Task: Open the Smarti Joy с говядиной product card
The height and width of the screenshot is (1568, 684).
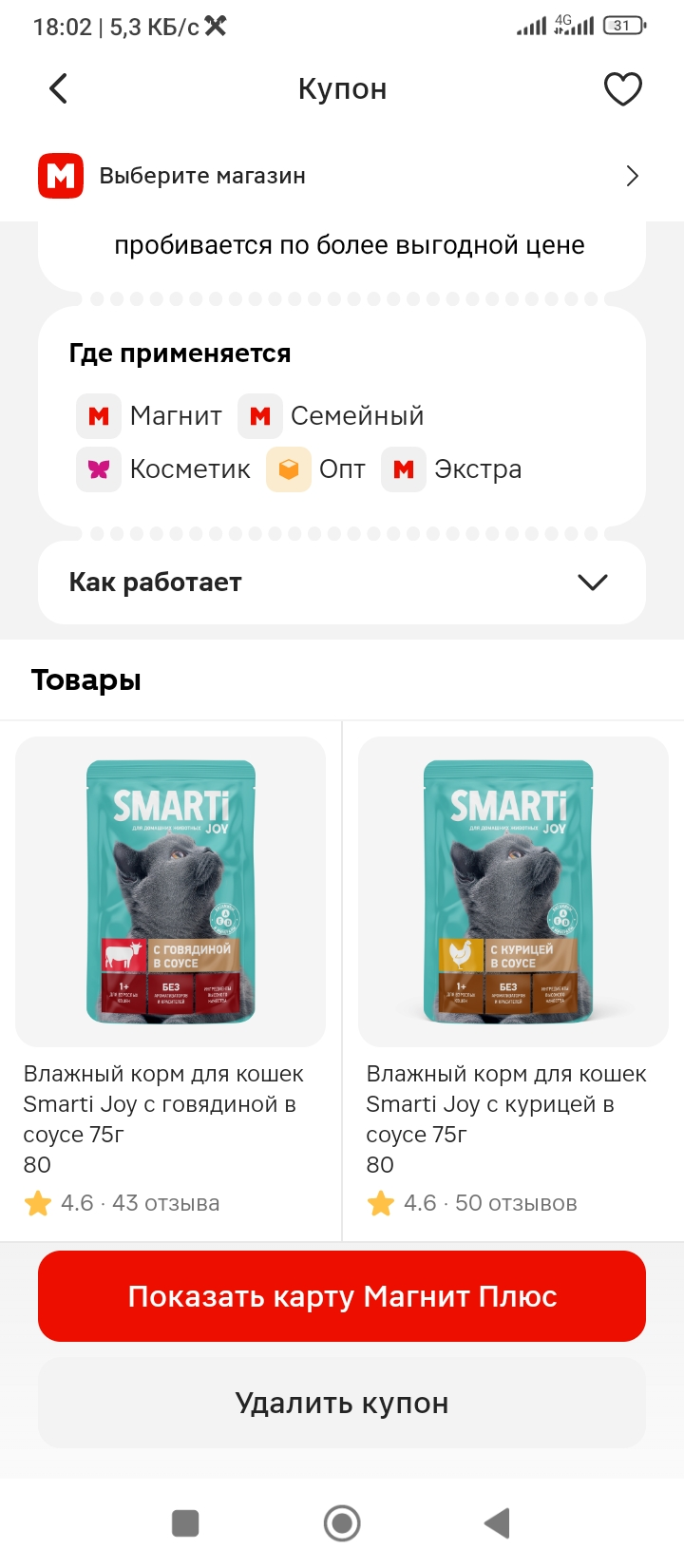Action: [x=171, y=980]
